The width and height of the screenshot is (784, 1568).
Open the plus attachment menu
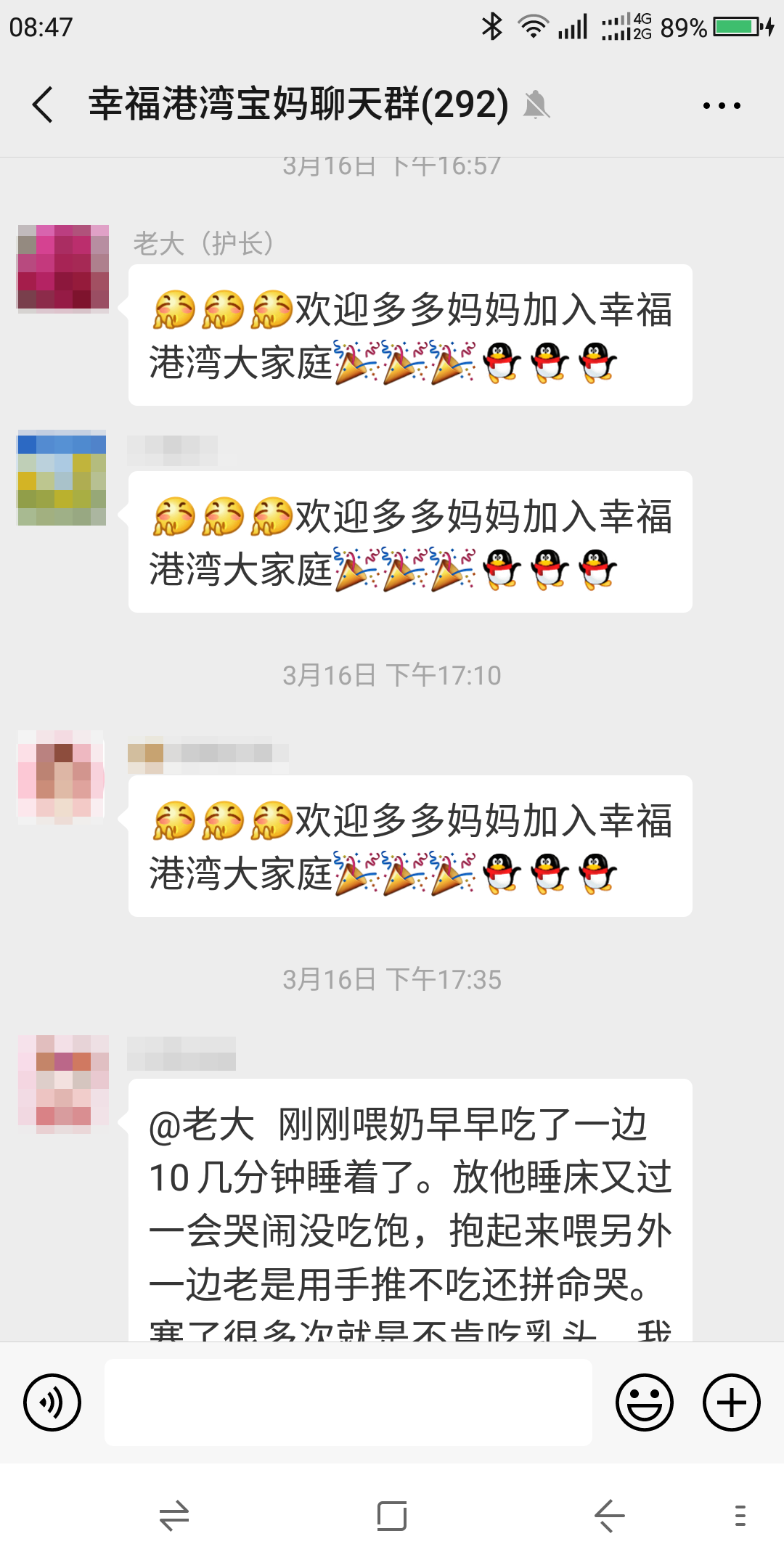tap(731, 1402)
